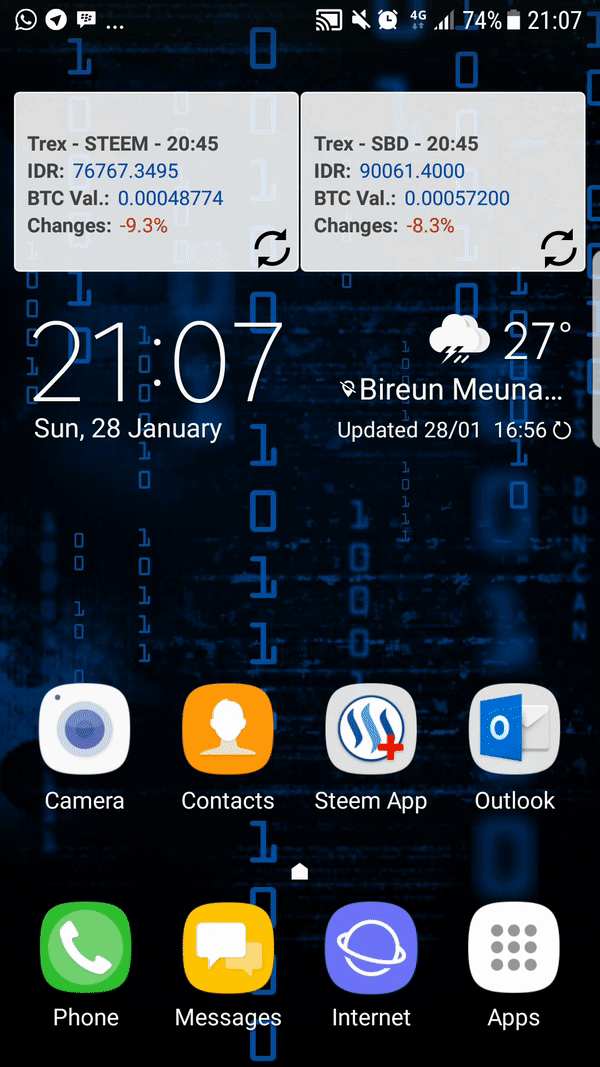Open the 21:07 clock widget
The height and width of the screenshot is (1067, 600).
pos(157,362)
